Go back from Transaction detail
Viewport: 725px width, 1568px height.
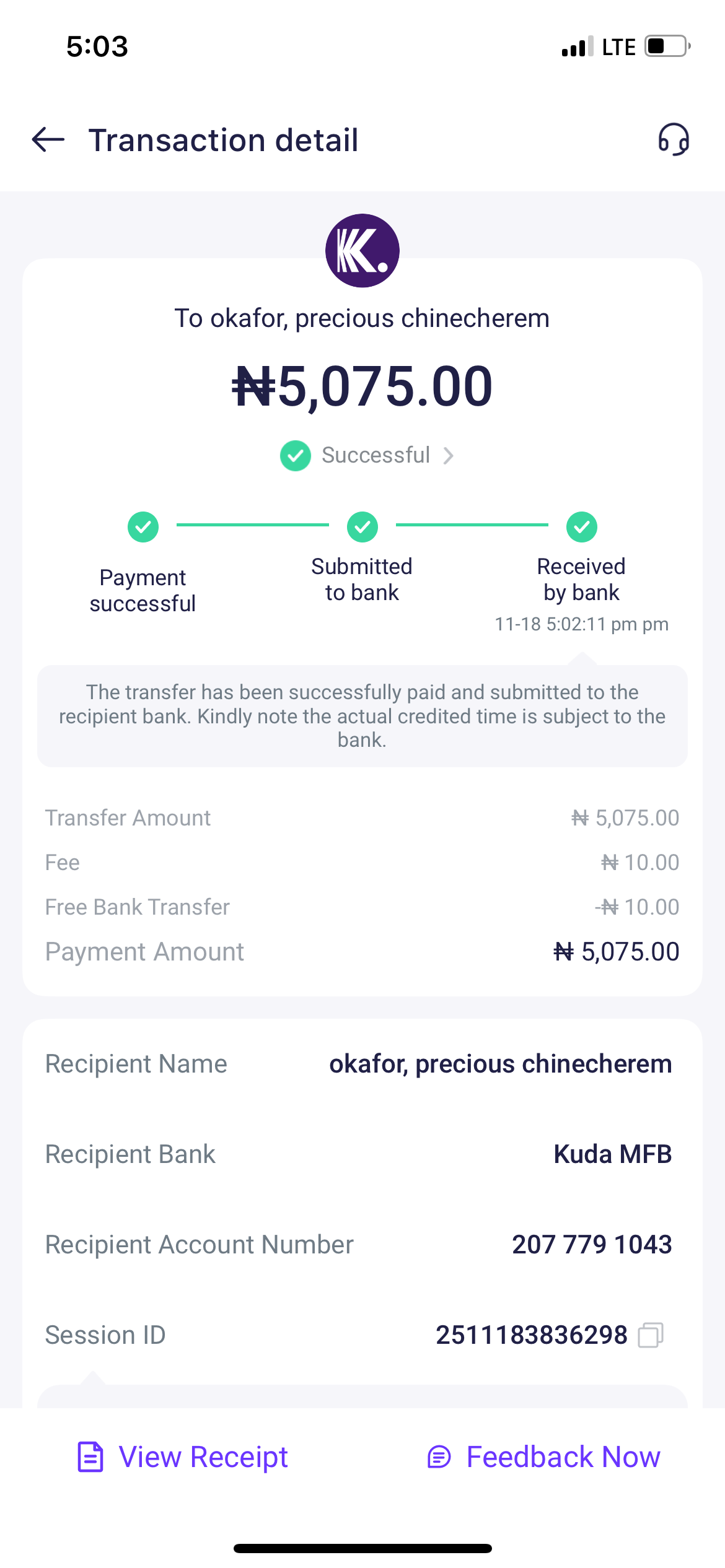[48, 139]
